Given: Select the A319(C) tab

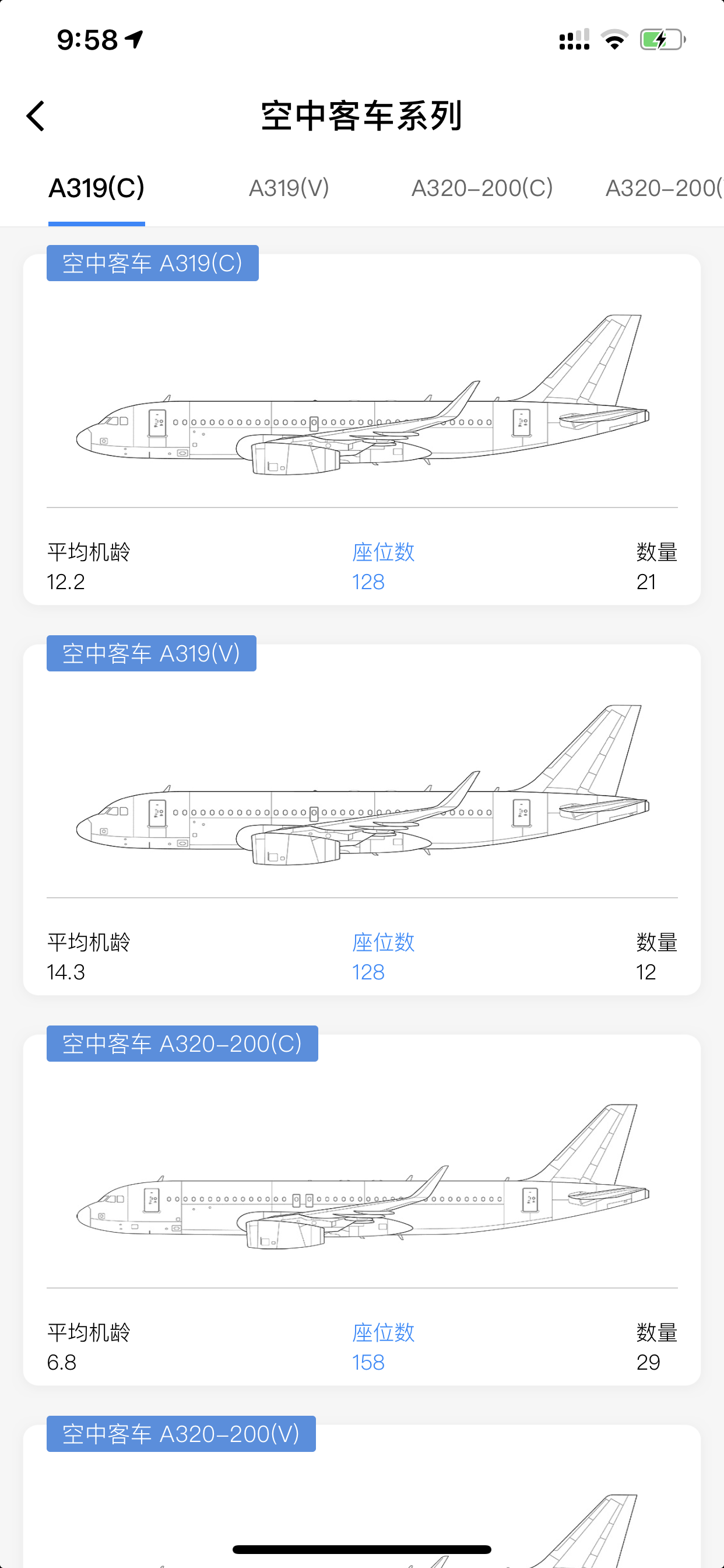Looking at the screenshot, I should (x=97, y=188).
